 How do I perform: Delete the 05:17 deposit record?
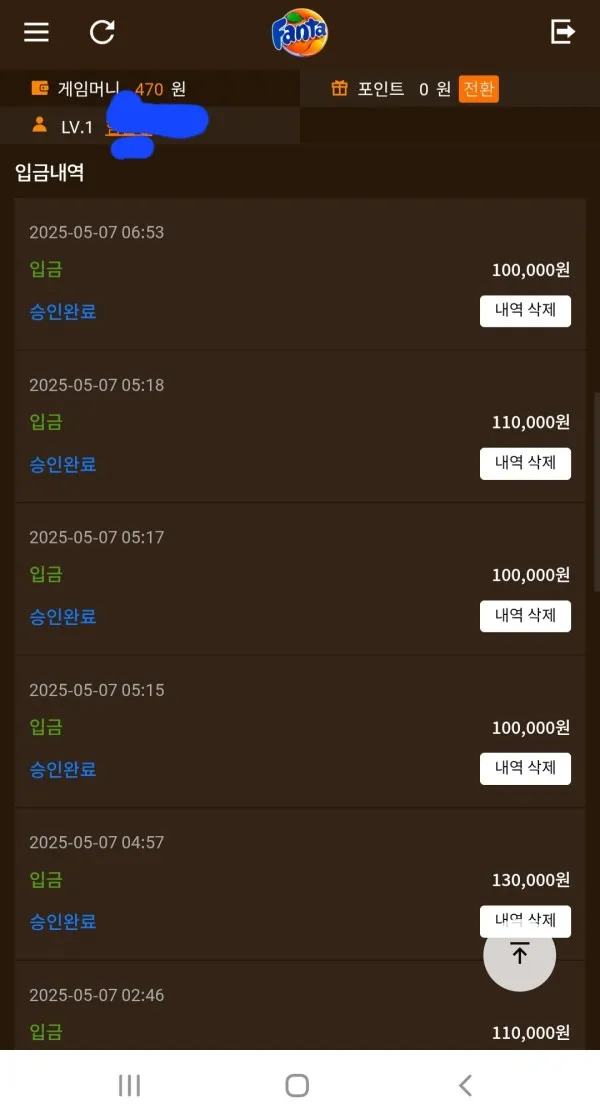click(x=525, y=616)
